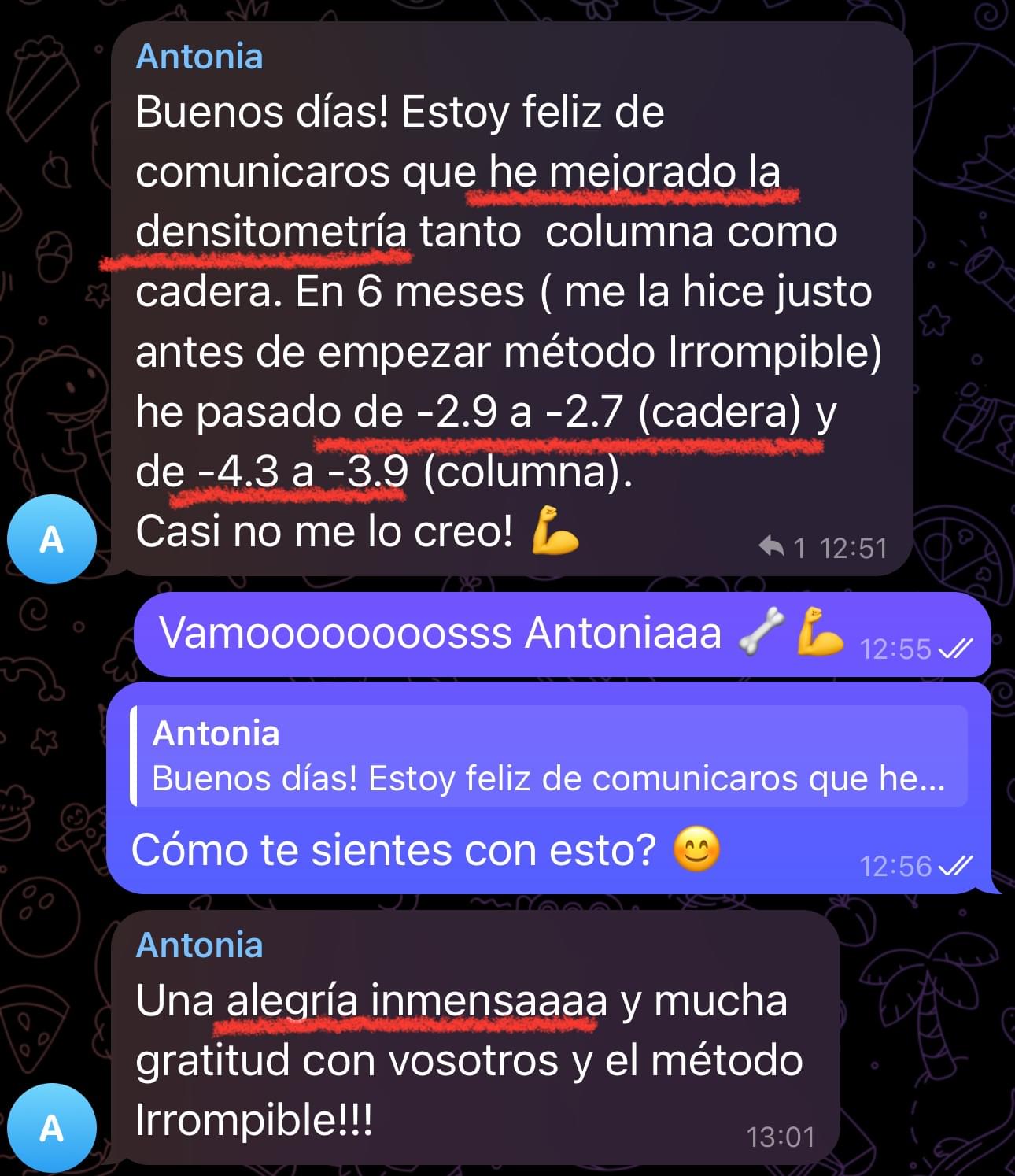This screenshot has width=1015, height=1176.
Task: View the reply thread on the densitometría message
Action: pyautogui.click(x=783, y=547)
